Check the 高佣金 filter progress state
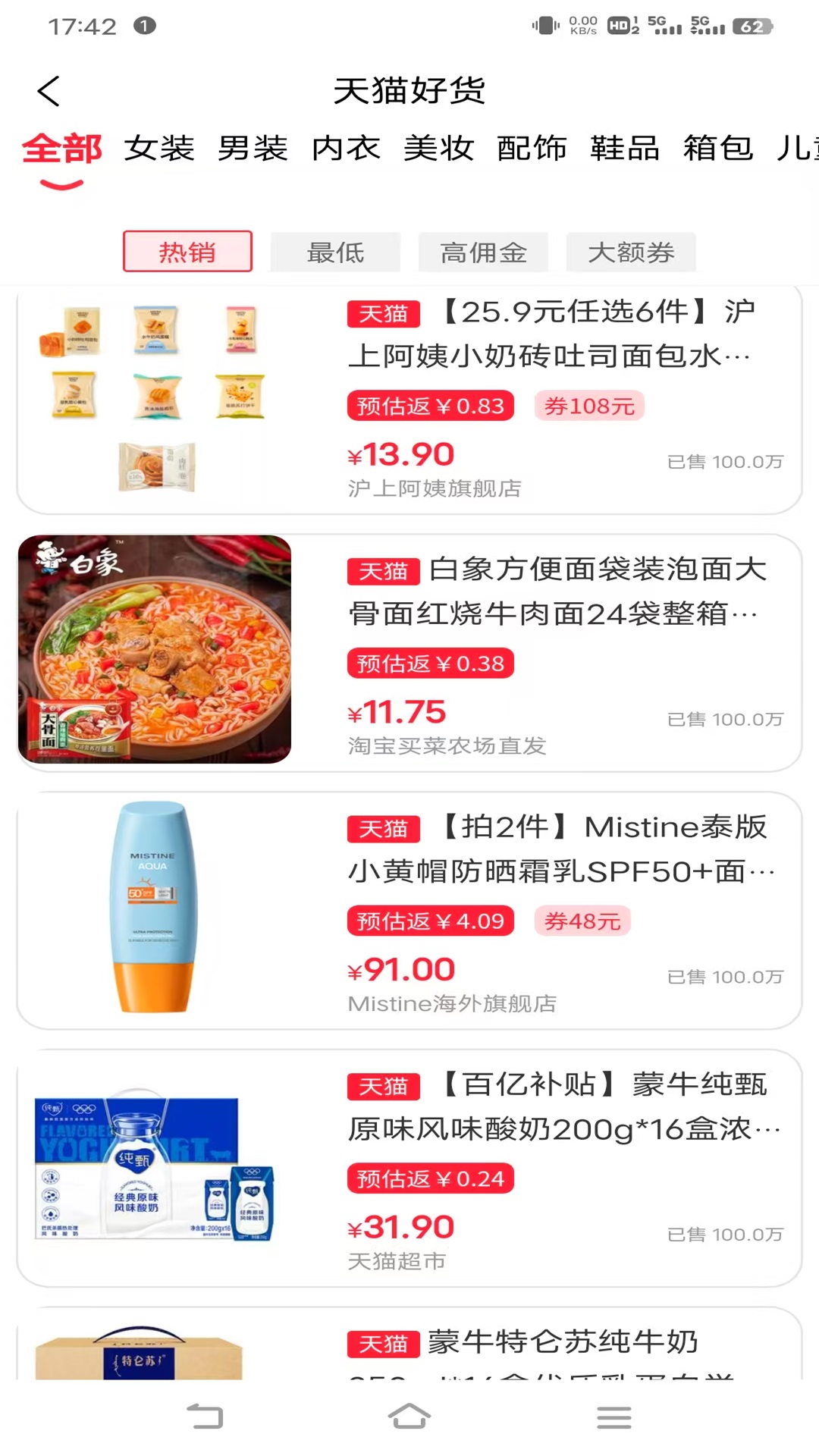 tap(483, 252)
